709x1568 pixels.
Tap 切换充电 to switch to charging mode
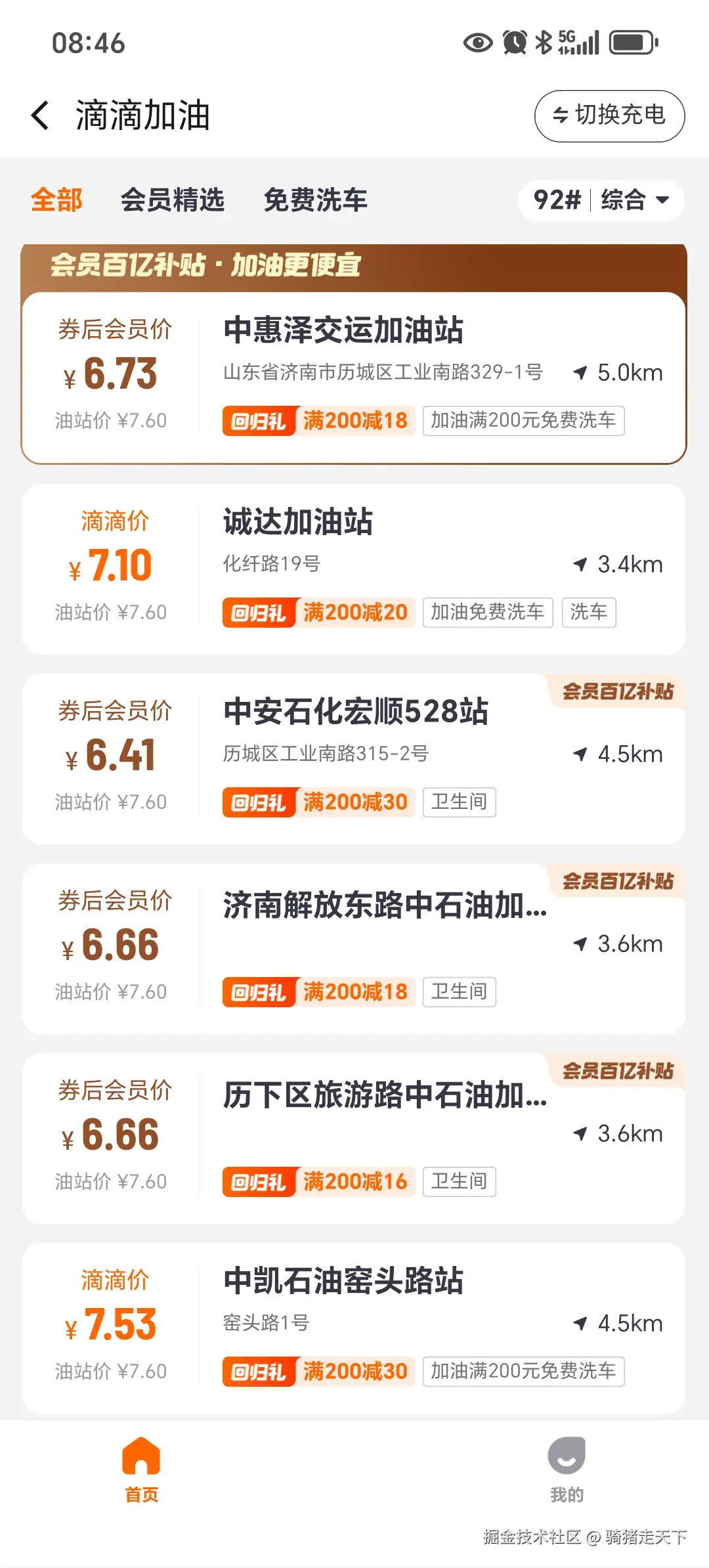pos(609,116)
